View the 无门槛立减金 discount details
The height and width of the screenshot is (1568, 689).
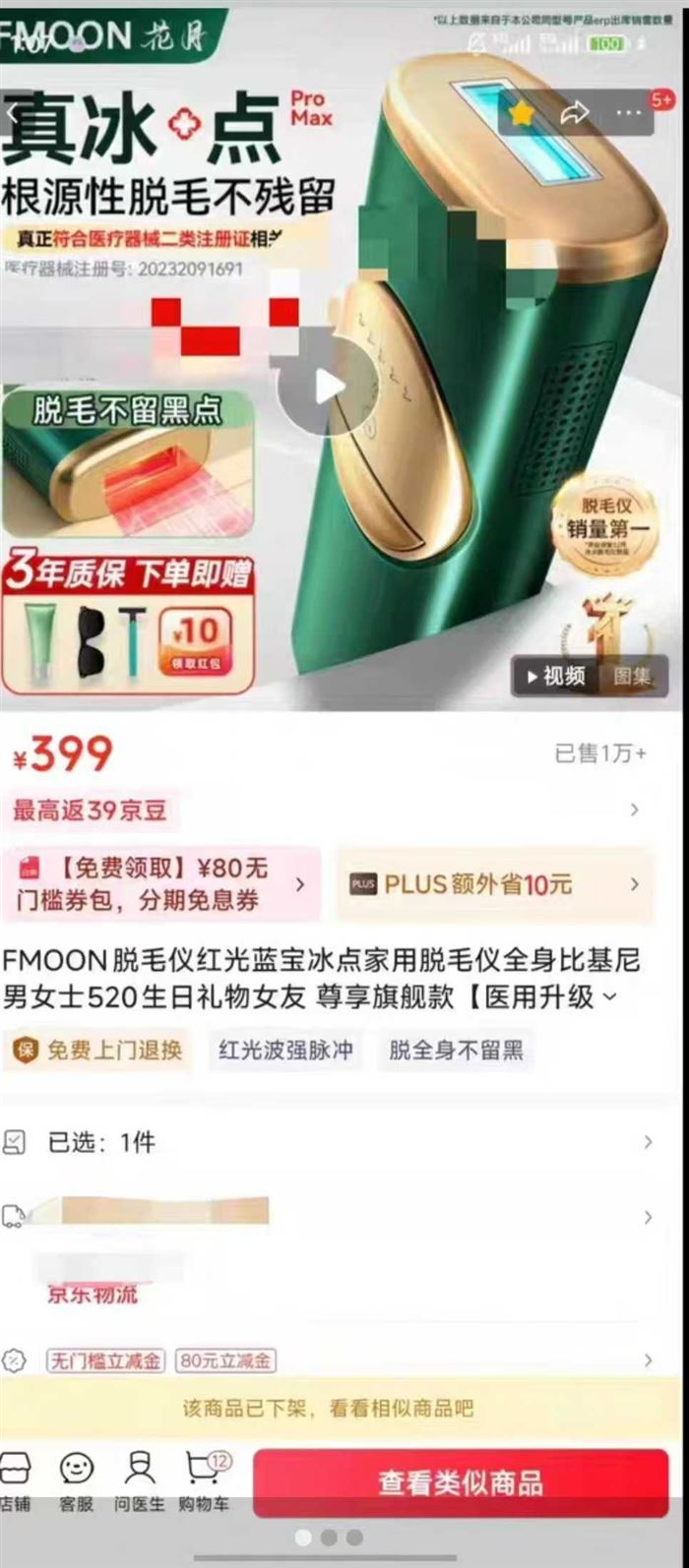click(x=106, y=1360)
